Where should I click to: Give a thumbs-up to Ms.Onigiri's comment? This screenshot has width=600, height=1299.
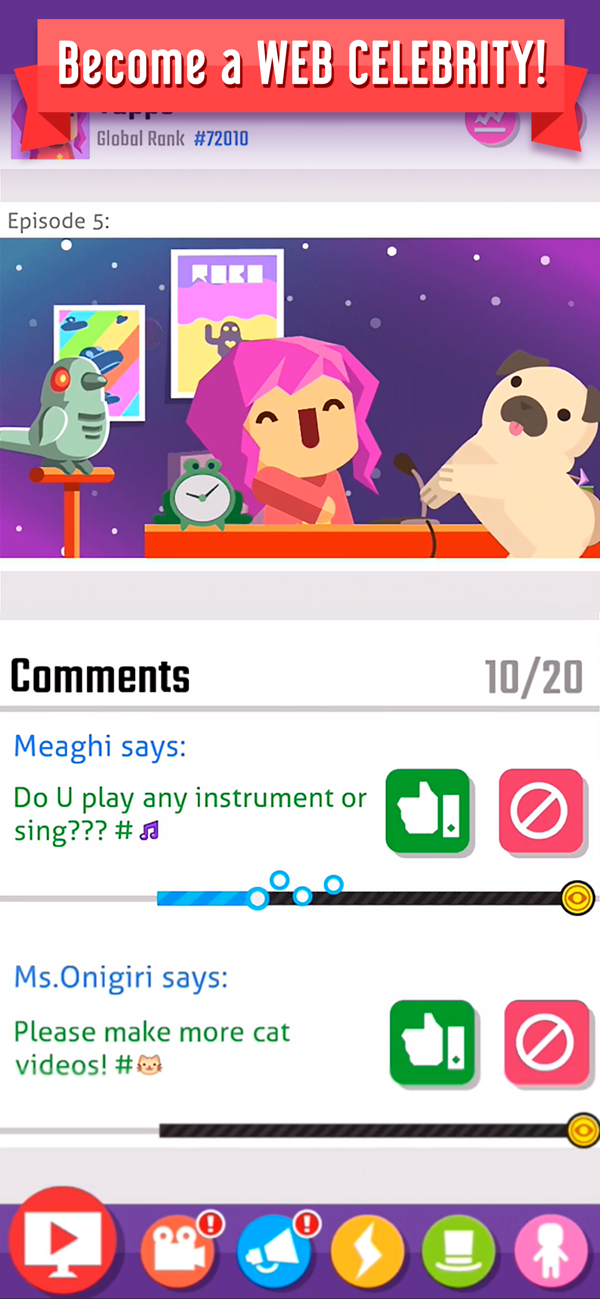[432, 1042]
